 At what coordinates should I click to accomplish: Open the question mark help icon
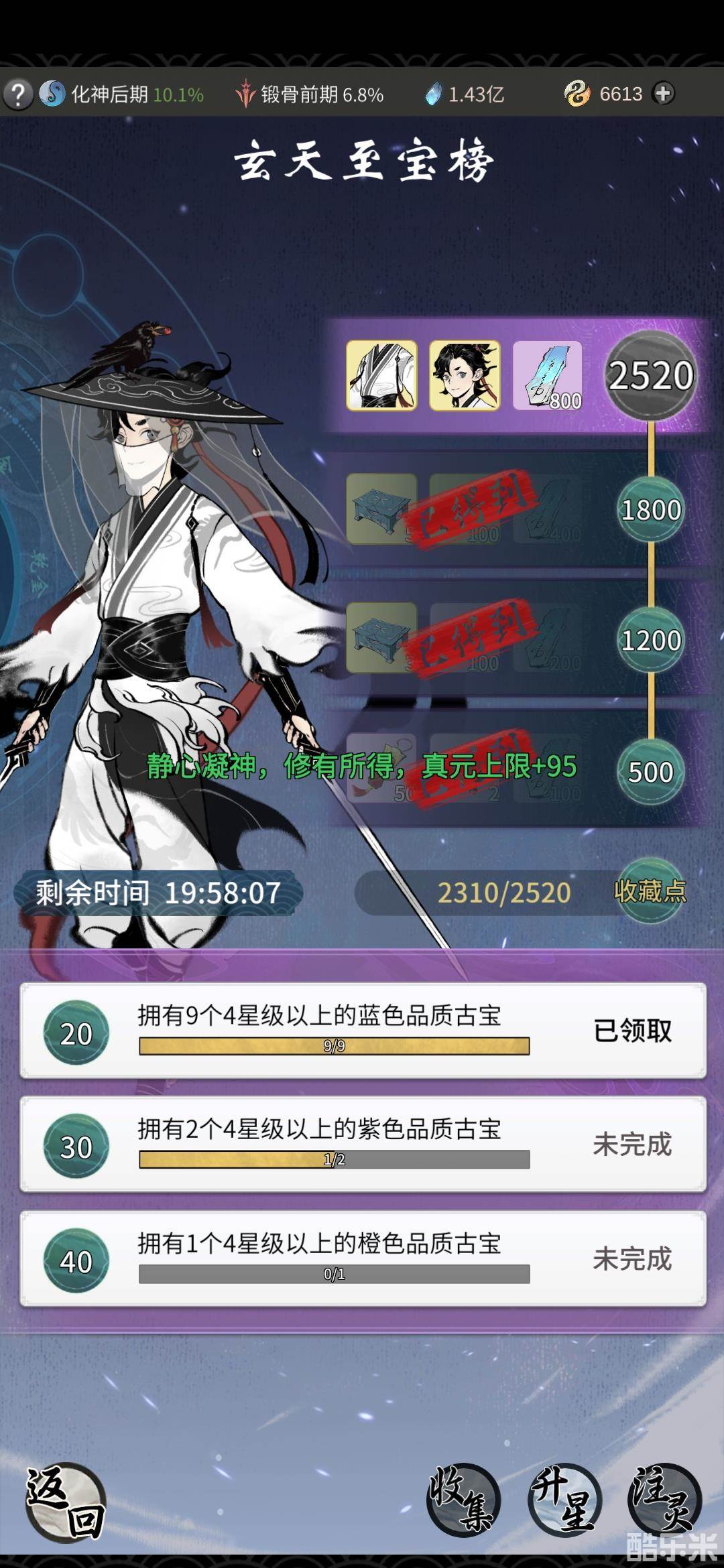click(18, 94)
